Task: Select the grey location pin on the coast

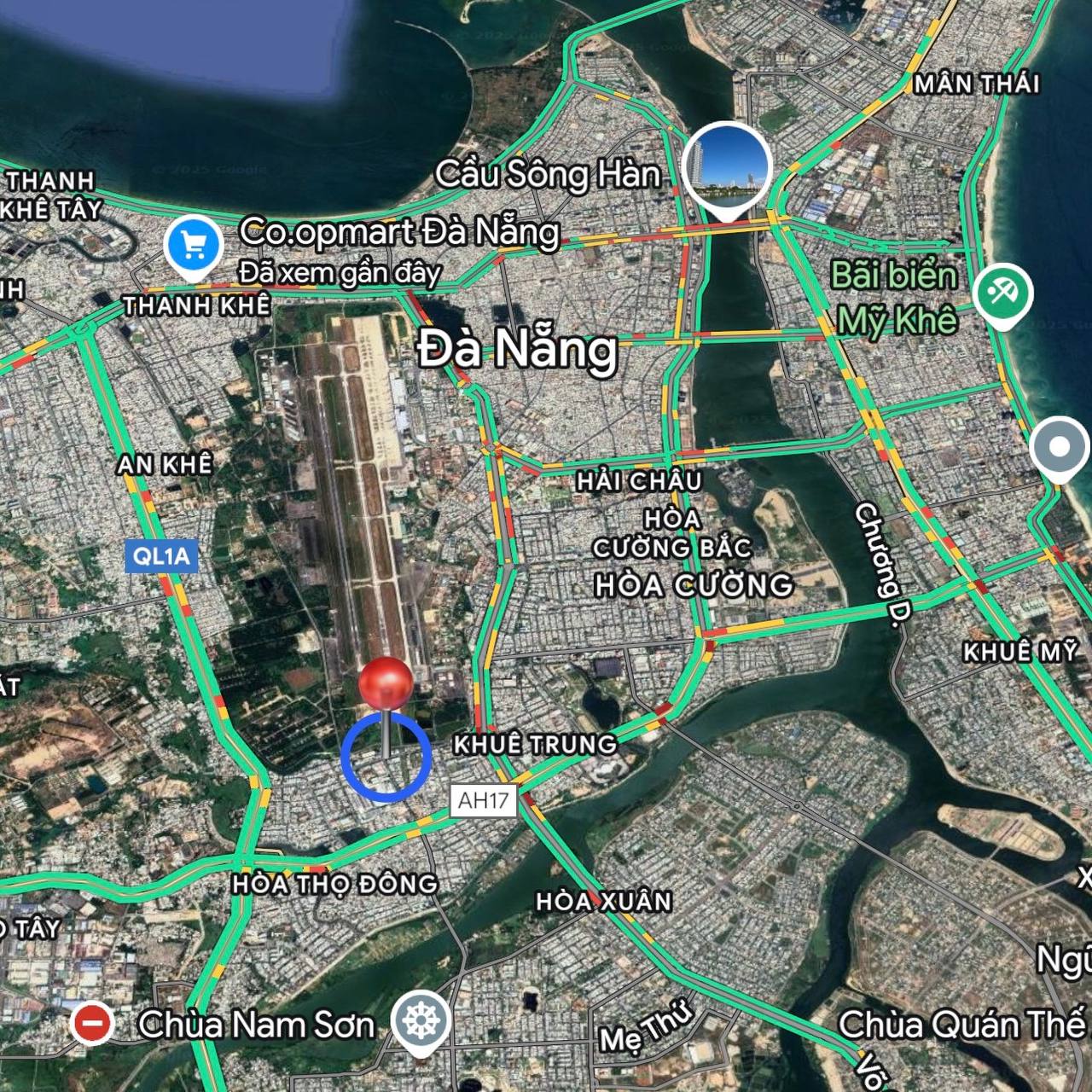Action: pyautogui.click(x=1059, y=447)
